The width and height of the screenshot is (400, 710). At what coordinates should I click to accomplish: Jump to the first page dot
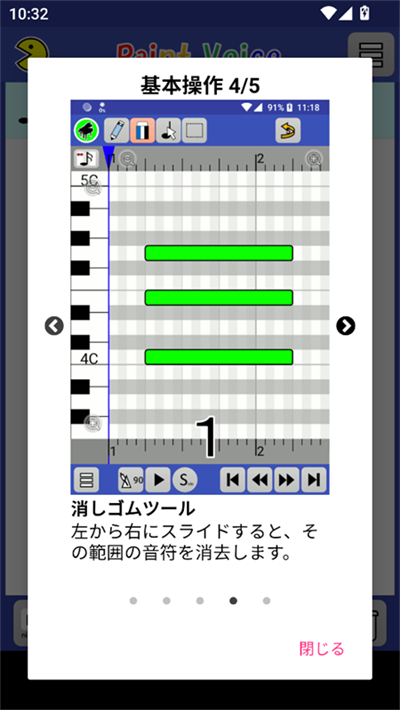point(133,601)
